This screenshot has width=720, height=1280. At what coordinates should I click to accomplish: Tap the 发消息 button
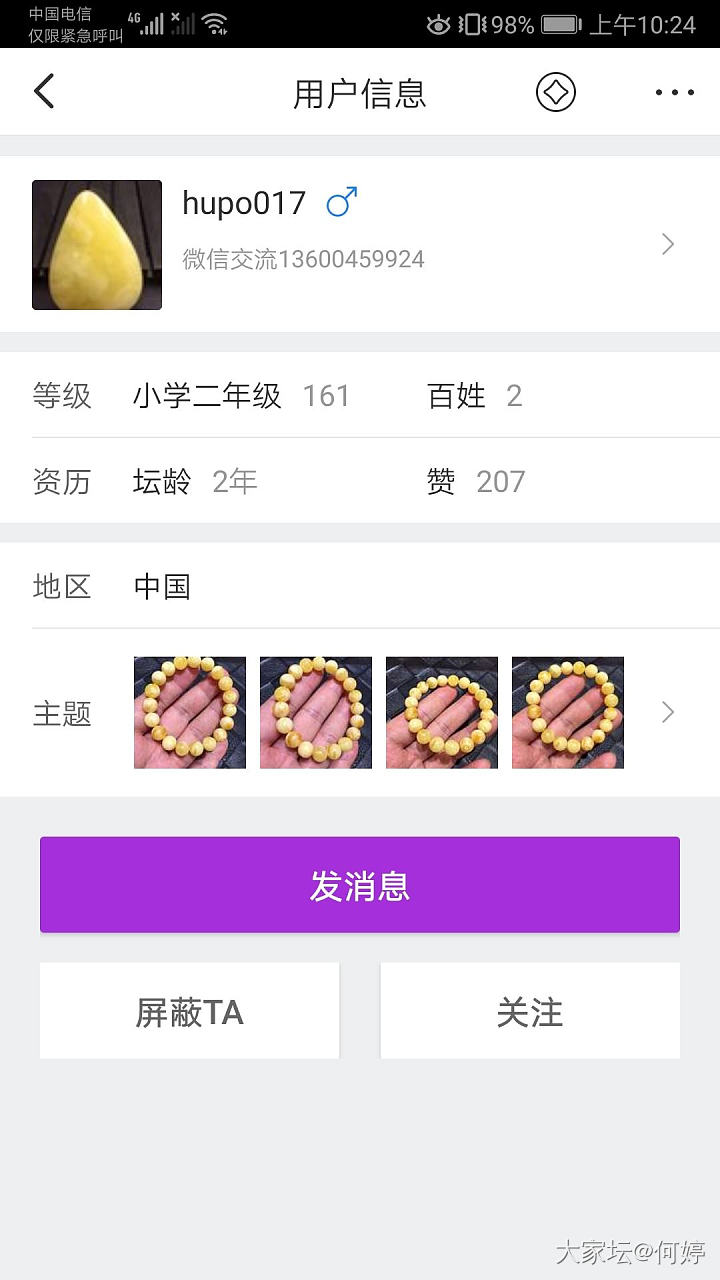click(x=360, y=885)
